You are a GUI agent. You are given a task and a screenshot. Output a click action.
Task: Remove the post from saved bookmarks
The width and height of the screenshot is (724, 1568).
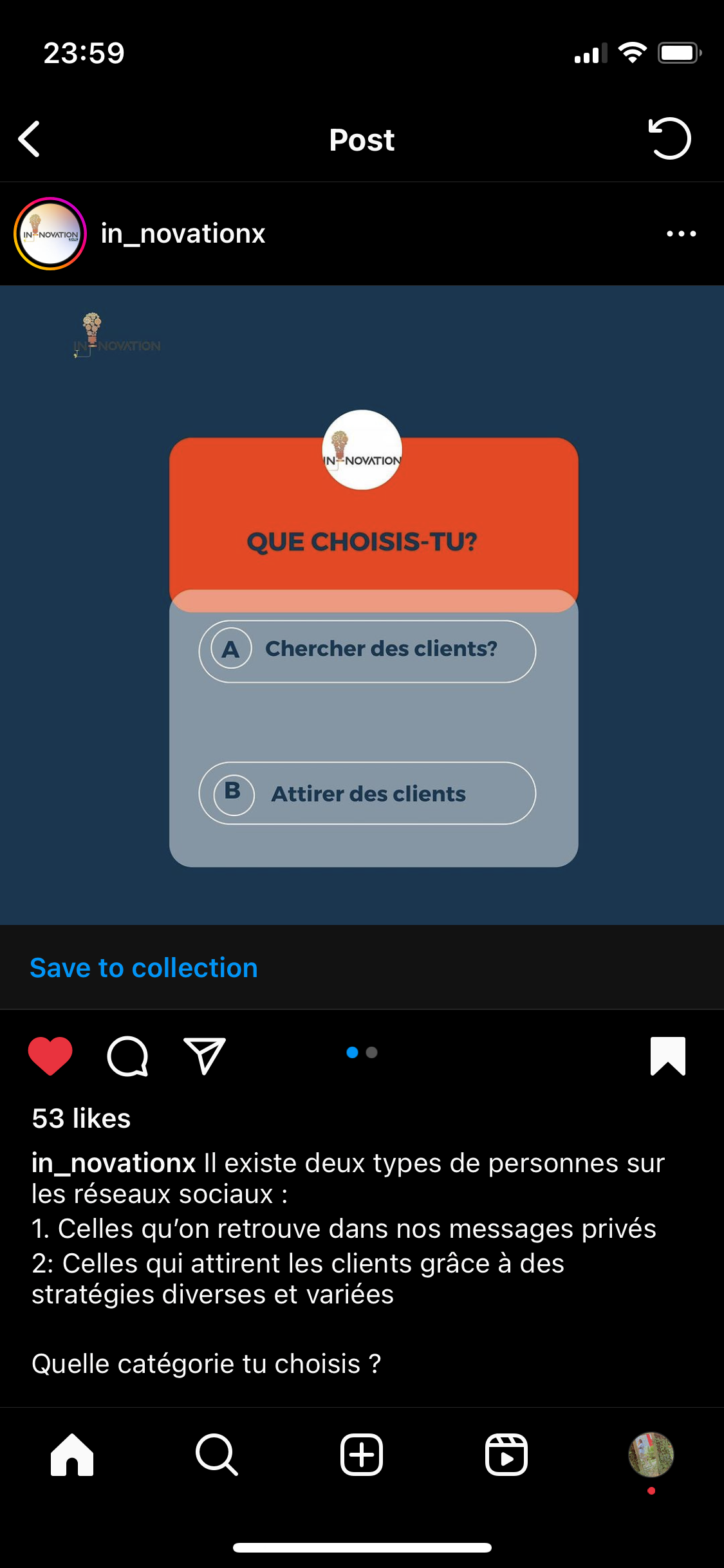(667, 1056)
